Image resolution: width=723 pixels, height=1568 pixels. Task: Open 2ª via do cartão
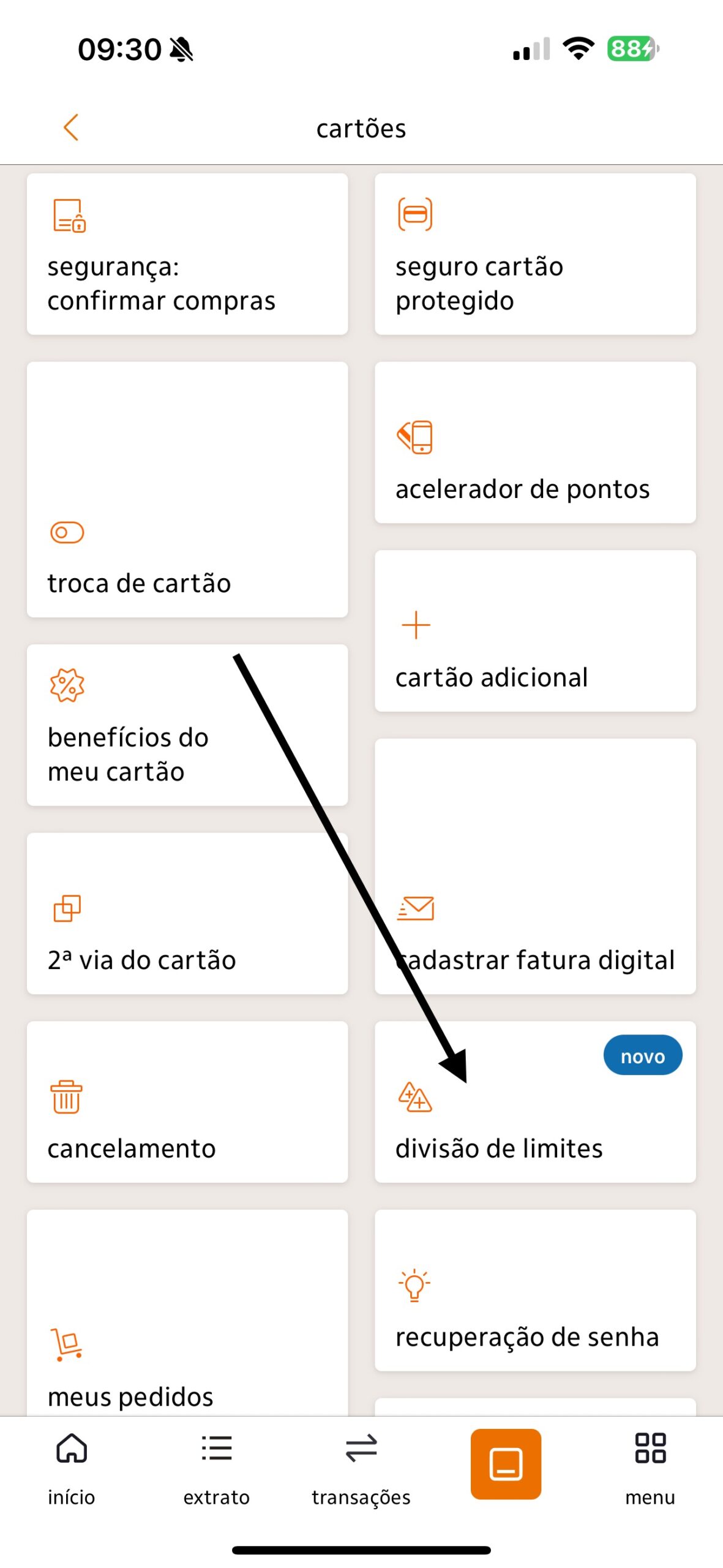pyautogui.click(x=187, y=913)
